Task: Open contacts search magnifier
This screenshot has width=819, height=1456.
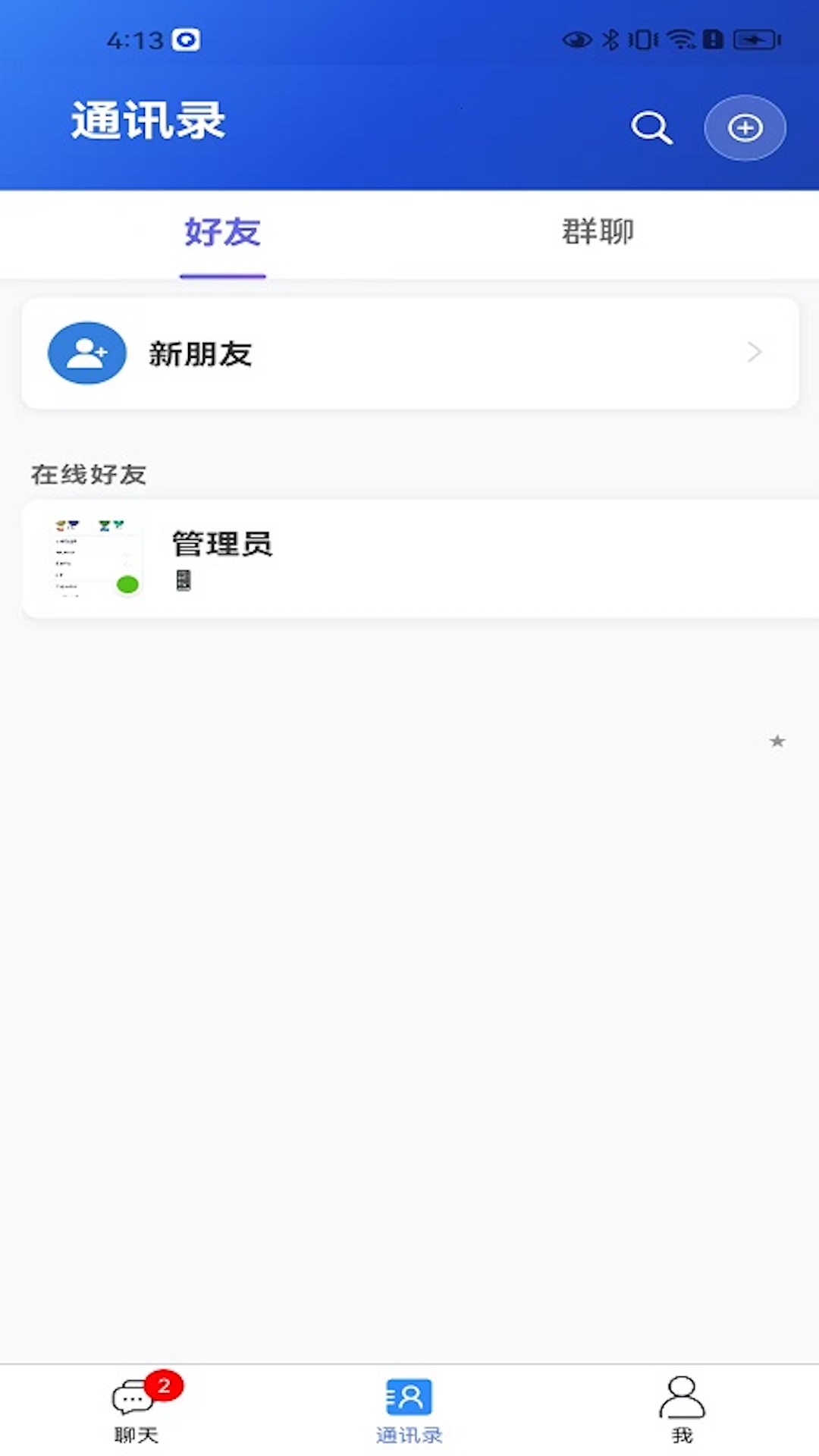Action: 651,127
